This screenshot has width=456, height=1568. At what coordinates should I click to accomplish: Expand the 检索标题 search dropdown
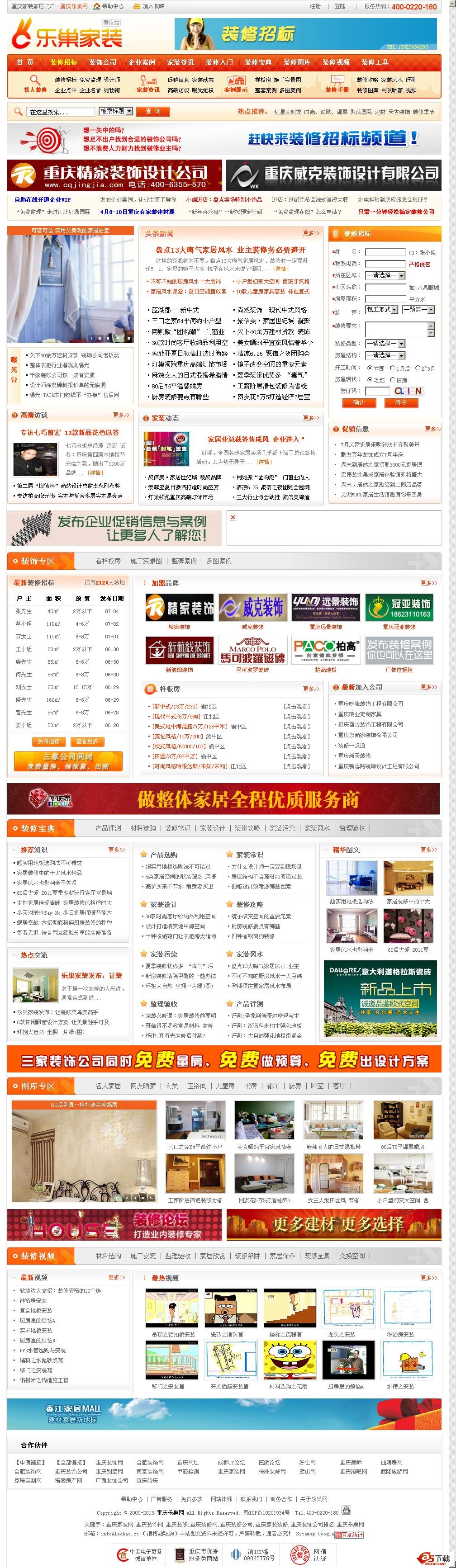tap(116, 111)
